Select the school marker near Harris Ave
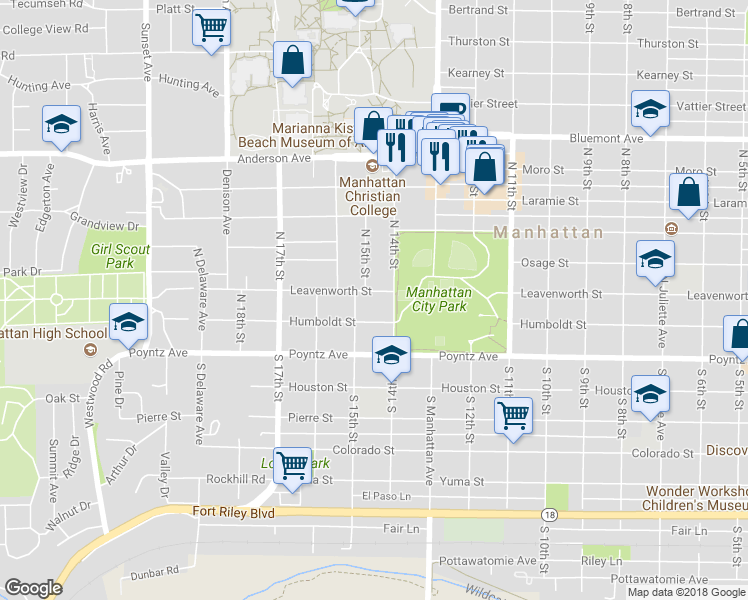This screenshot has height=600, width=748. click(61, 125)
